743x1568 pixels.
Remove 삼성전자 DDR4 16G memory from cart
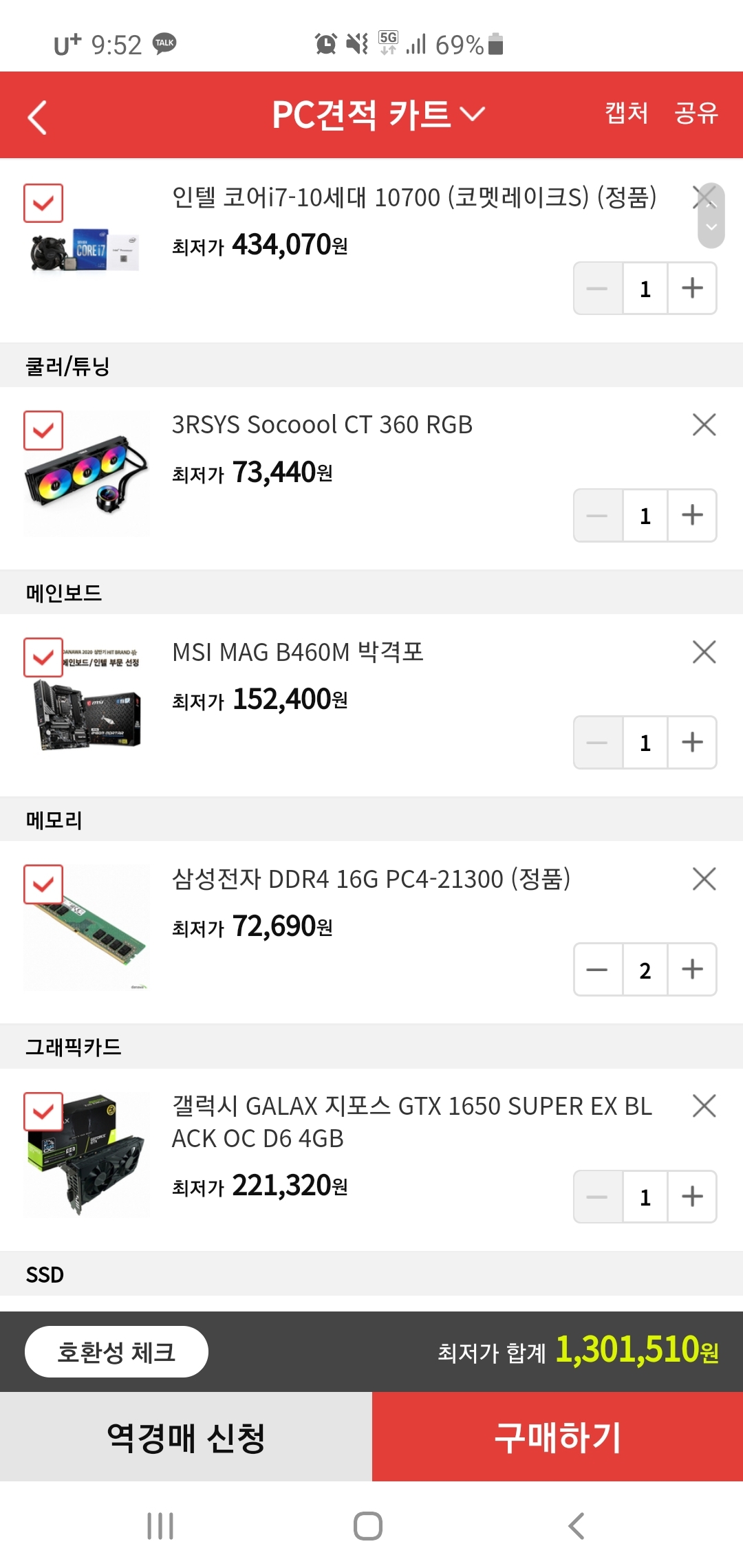click(x=704, y=879)
